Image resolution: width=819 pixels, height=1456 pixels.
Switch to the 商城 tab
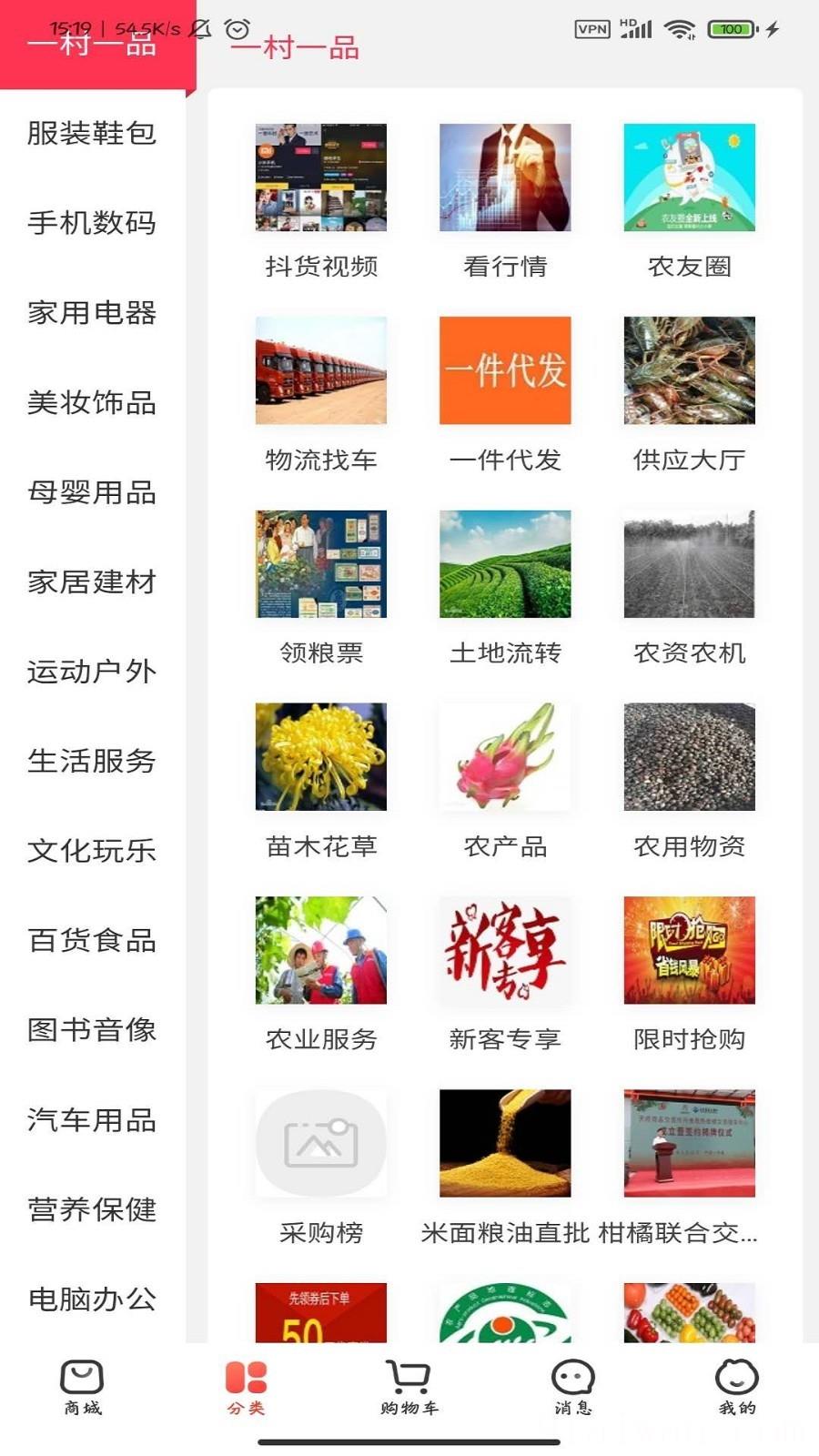pyautogui.click(x=82, y=1392)
